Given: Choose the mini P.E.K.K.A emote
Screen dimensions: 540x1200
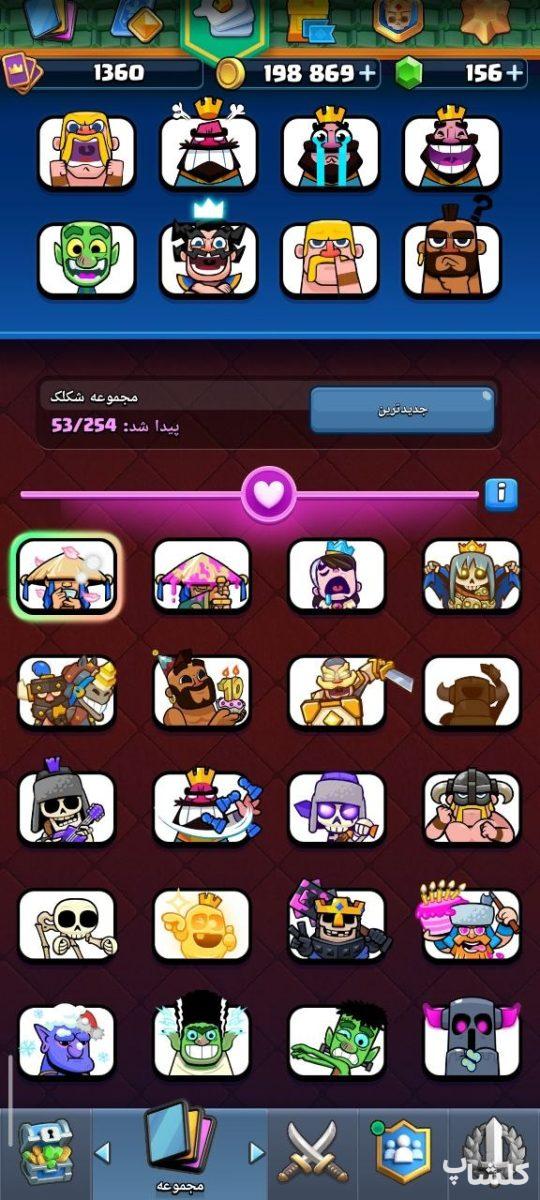Looking at the screenshot, I should tap(472, 1040).
